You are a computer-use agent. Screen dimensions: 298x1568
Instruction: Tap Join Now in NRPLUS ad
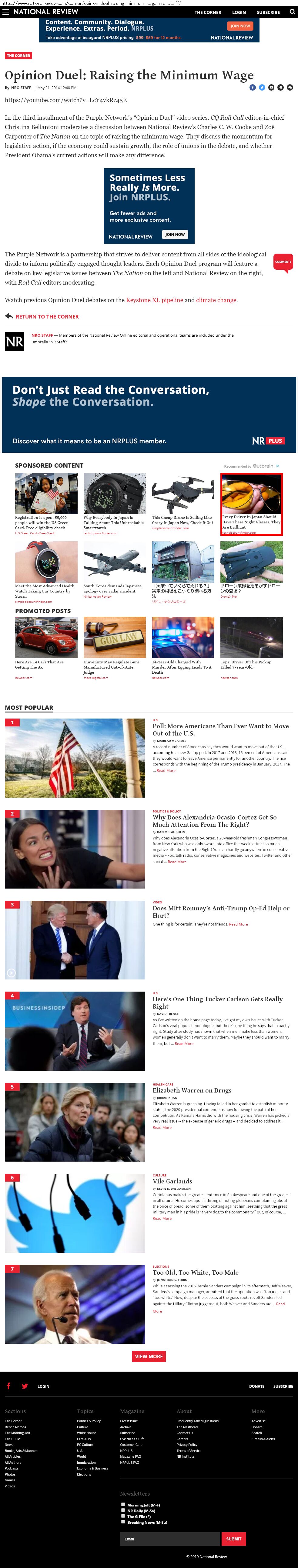click(175, 234)
